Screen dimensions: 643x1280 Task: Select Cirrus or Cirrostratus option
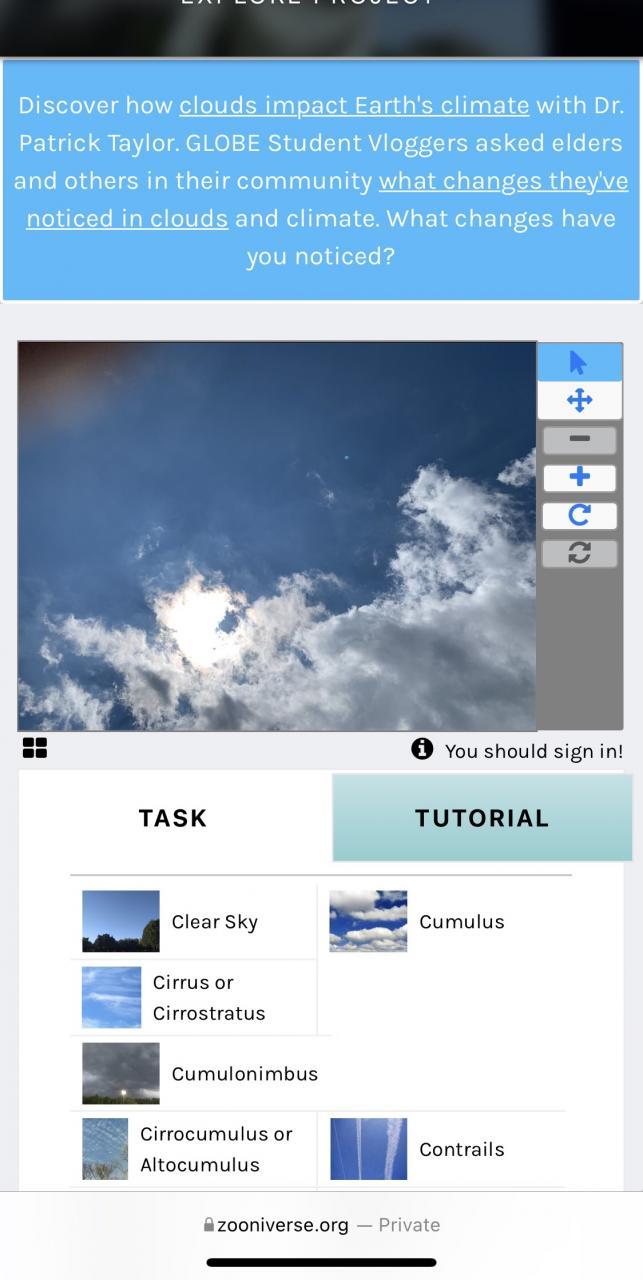pos(194,998)
